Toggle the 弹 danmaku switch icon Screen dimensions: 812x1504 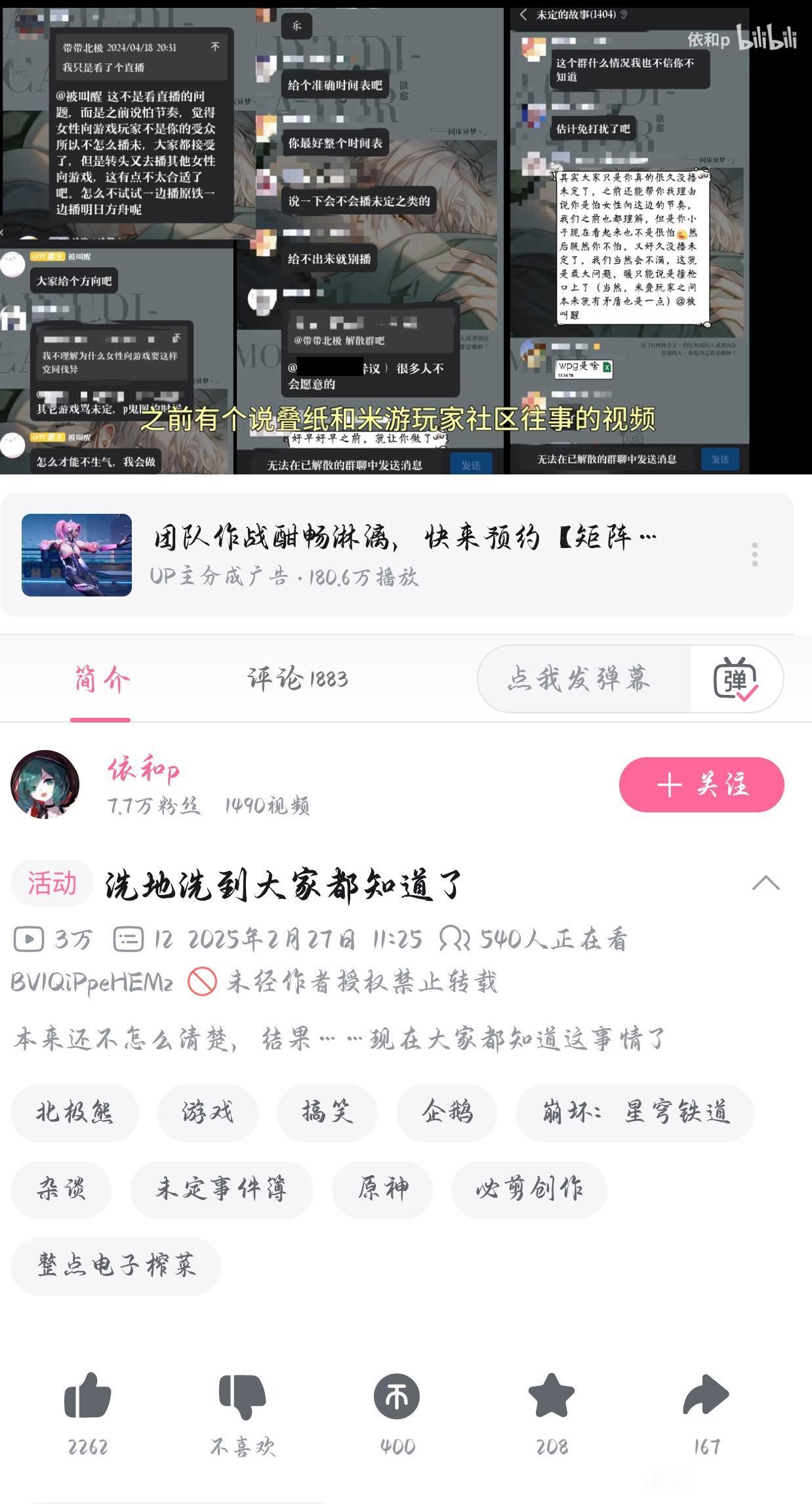[735, 679]
